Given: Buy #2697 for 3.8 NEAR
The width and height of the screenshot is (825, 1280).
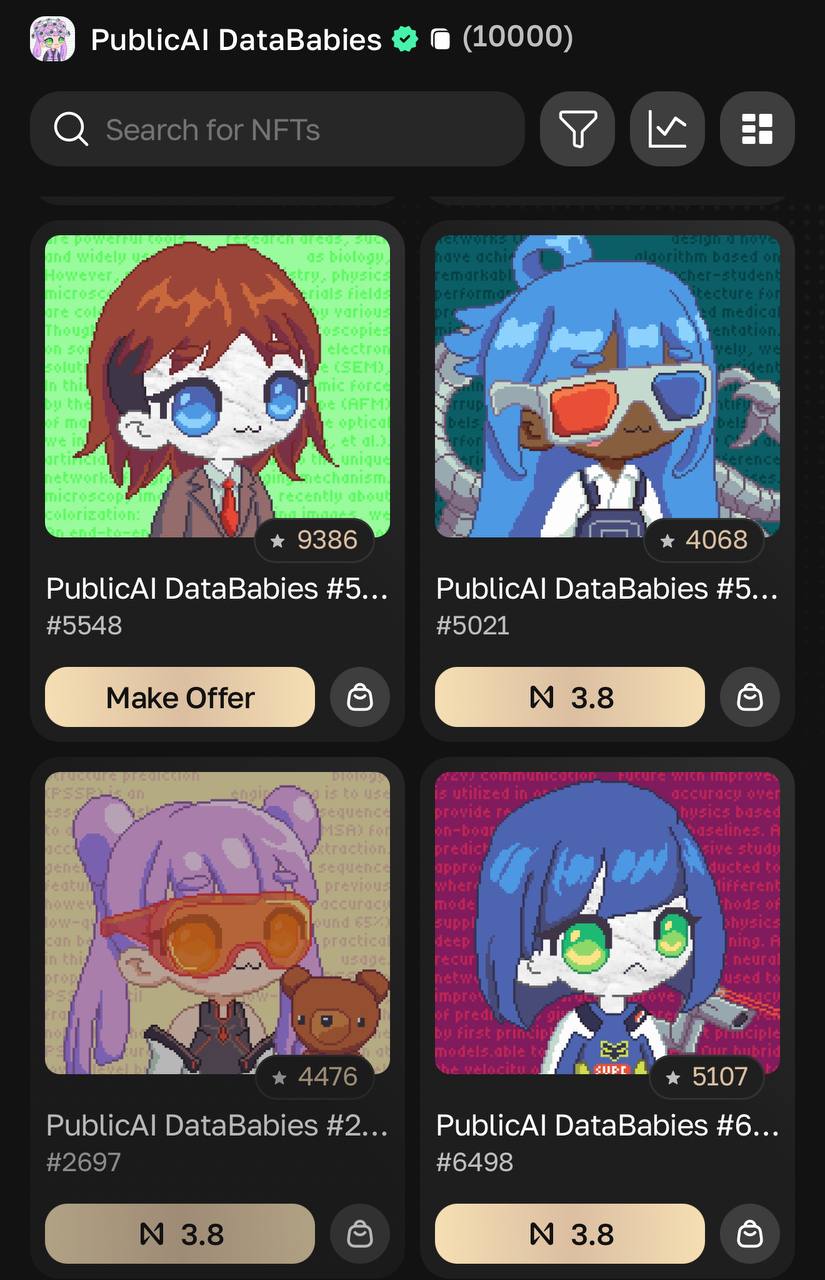Looking at the screenshot, I should (x=180, y=1234).
